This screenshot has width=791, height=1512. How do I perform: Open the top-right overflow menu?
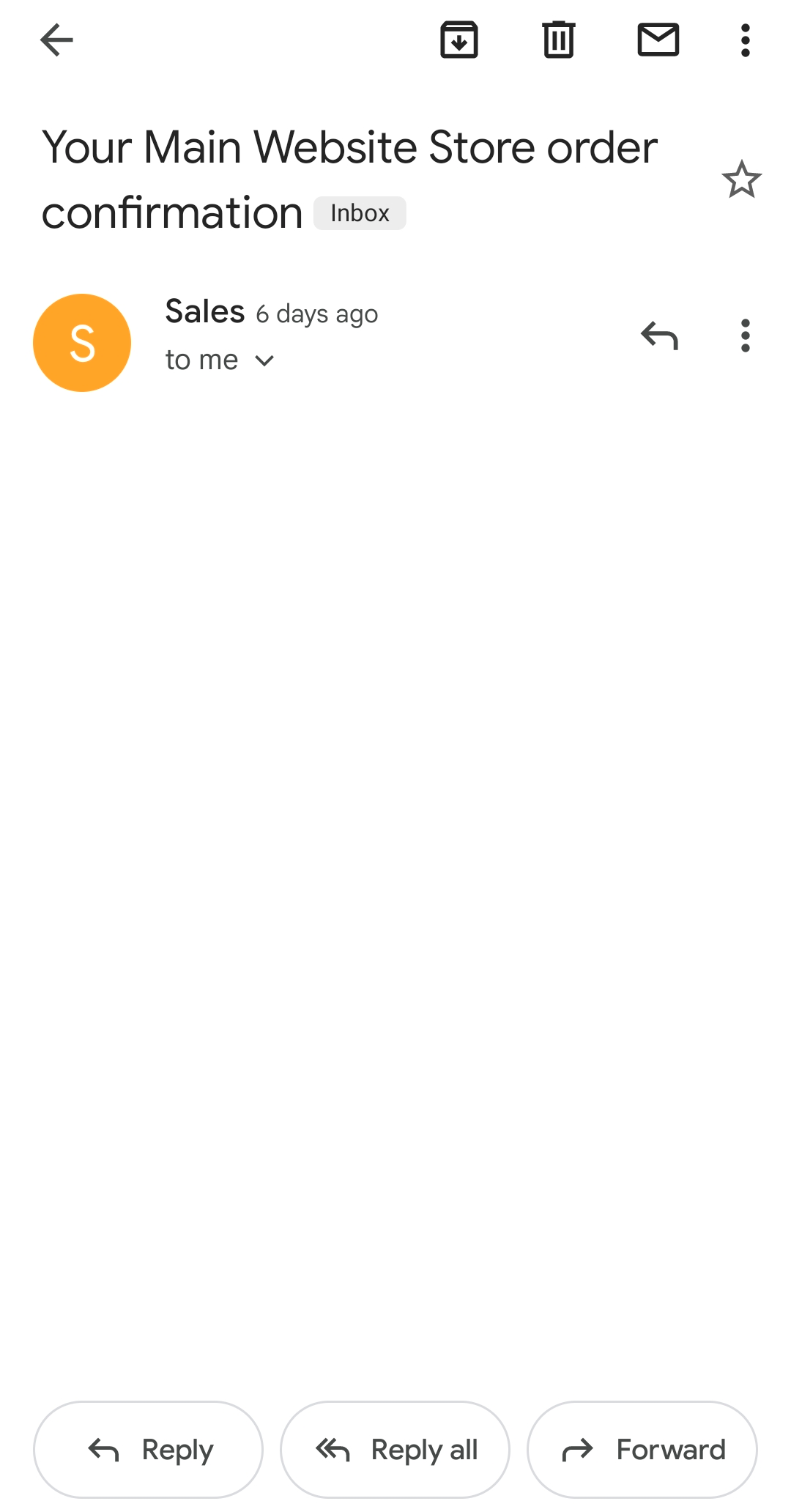pyautogui.click(x=745, y=40)
